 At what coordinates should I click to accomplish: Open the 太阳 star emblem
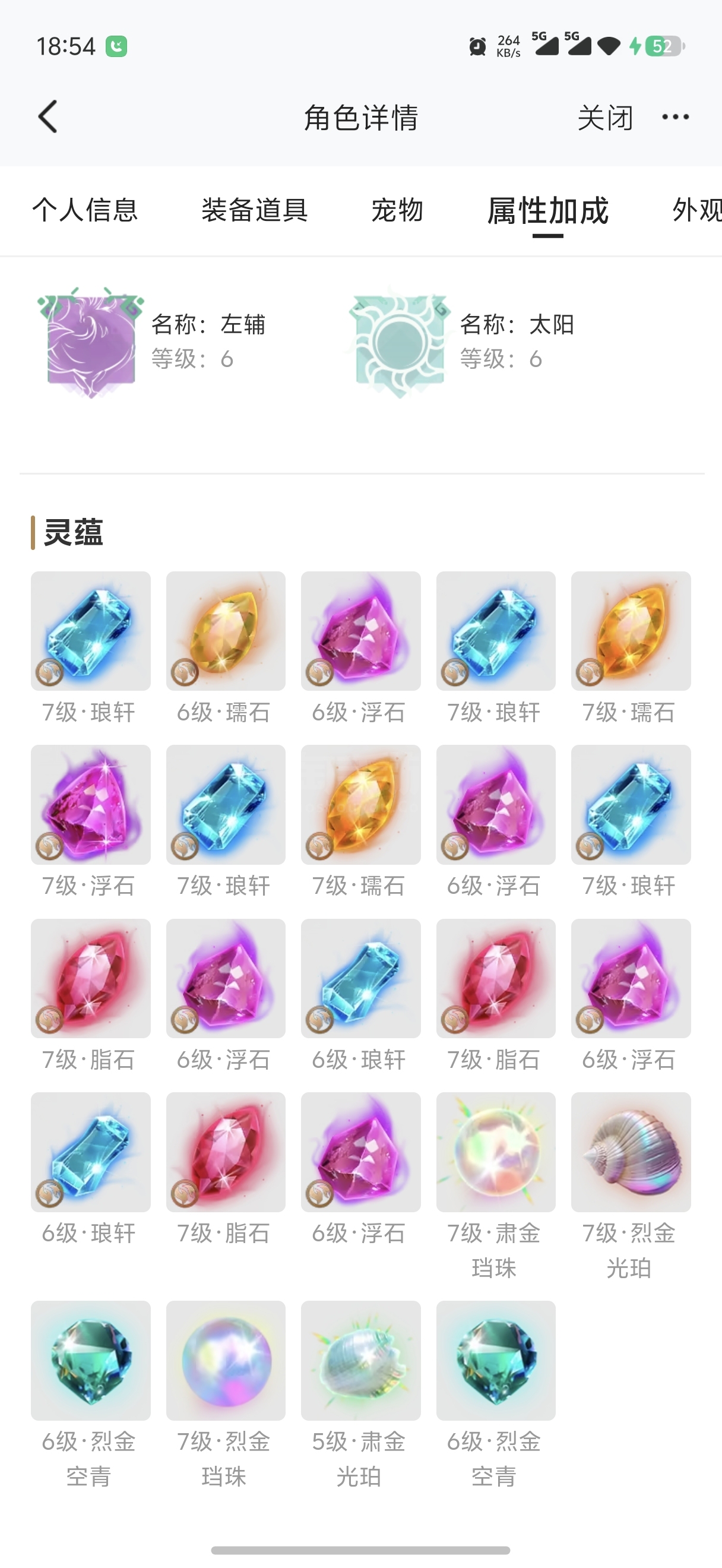(x=399, y=342)
